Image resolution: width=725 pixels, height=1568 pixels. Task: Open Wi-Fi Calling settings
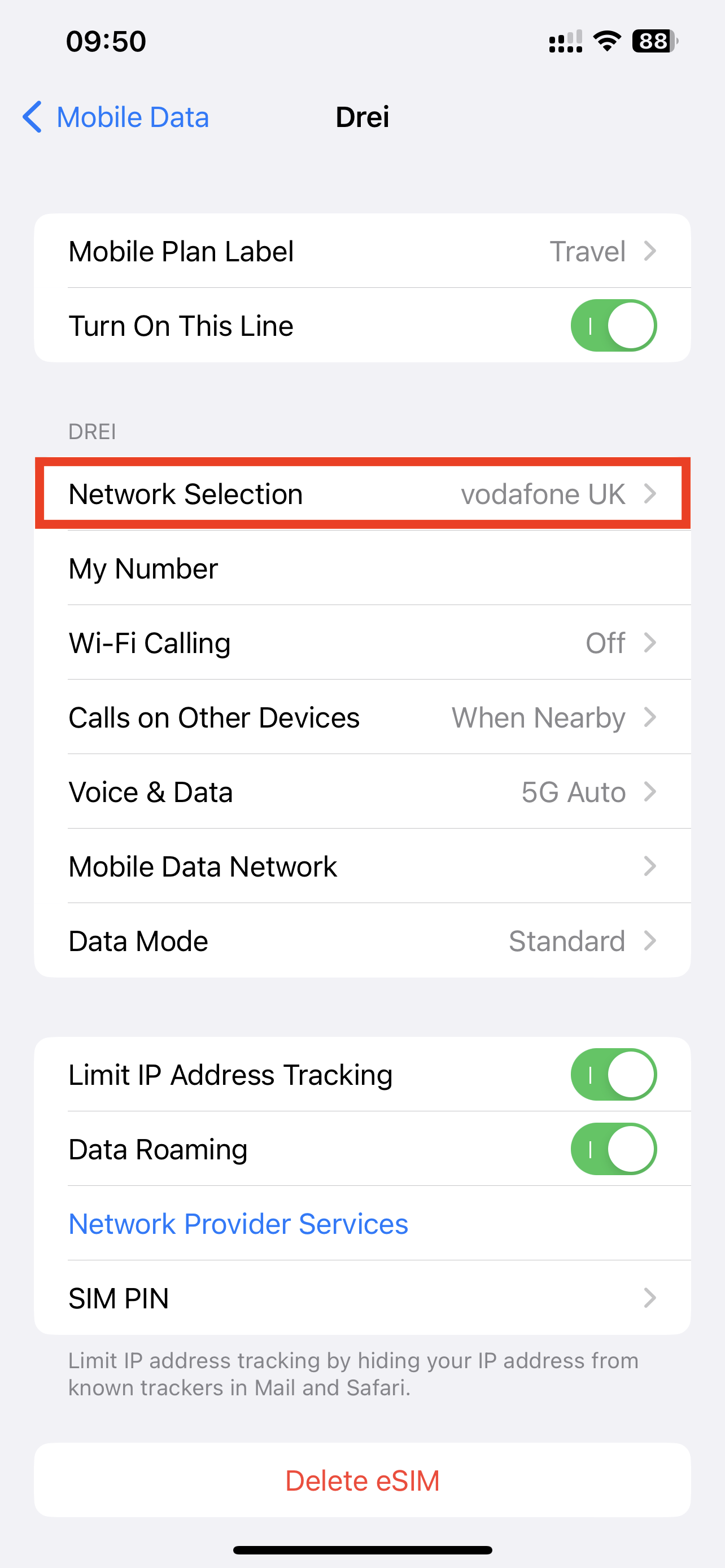[362, 643]
